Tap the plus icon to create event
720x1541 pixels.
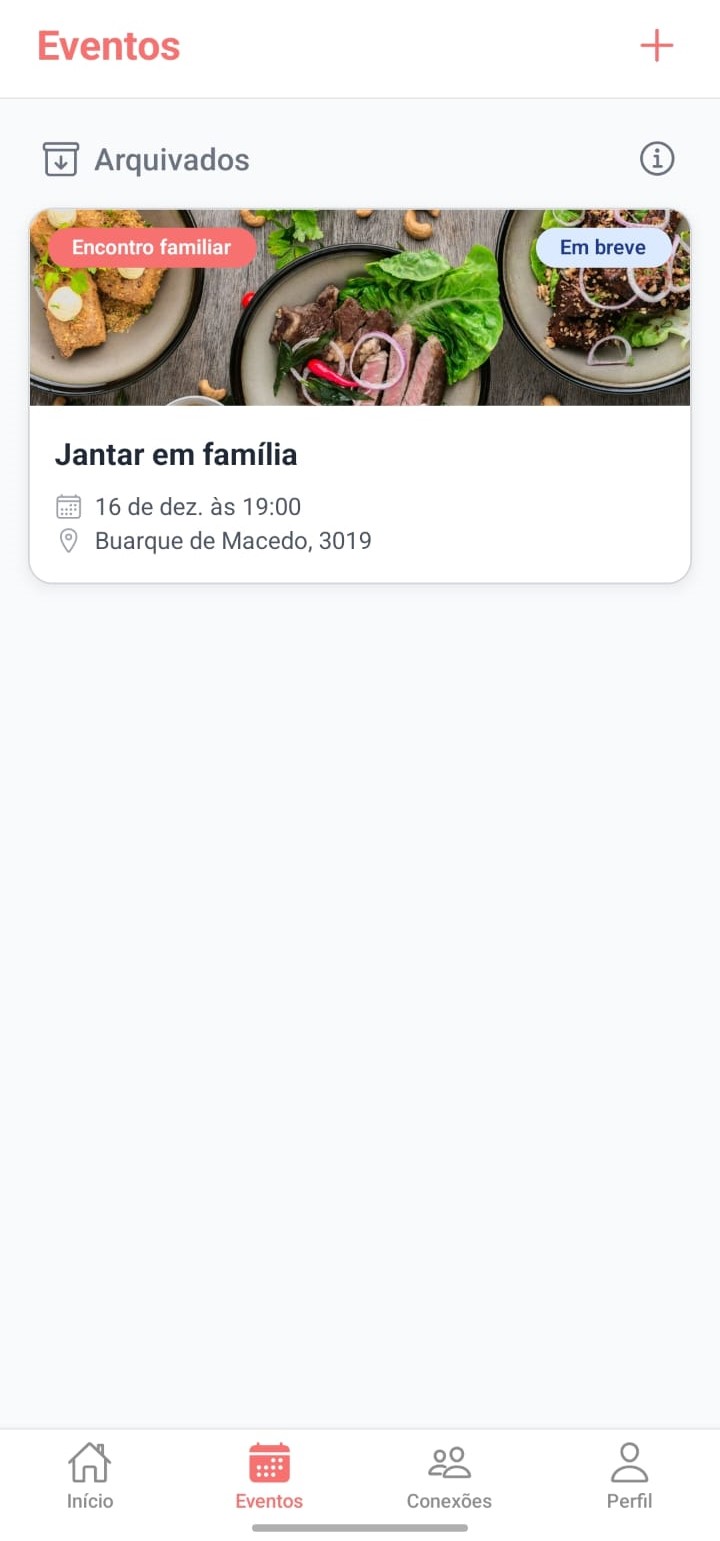[657, 45]
